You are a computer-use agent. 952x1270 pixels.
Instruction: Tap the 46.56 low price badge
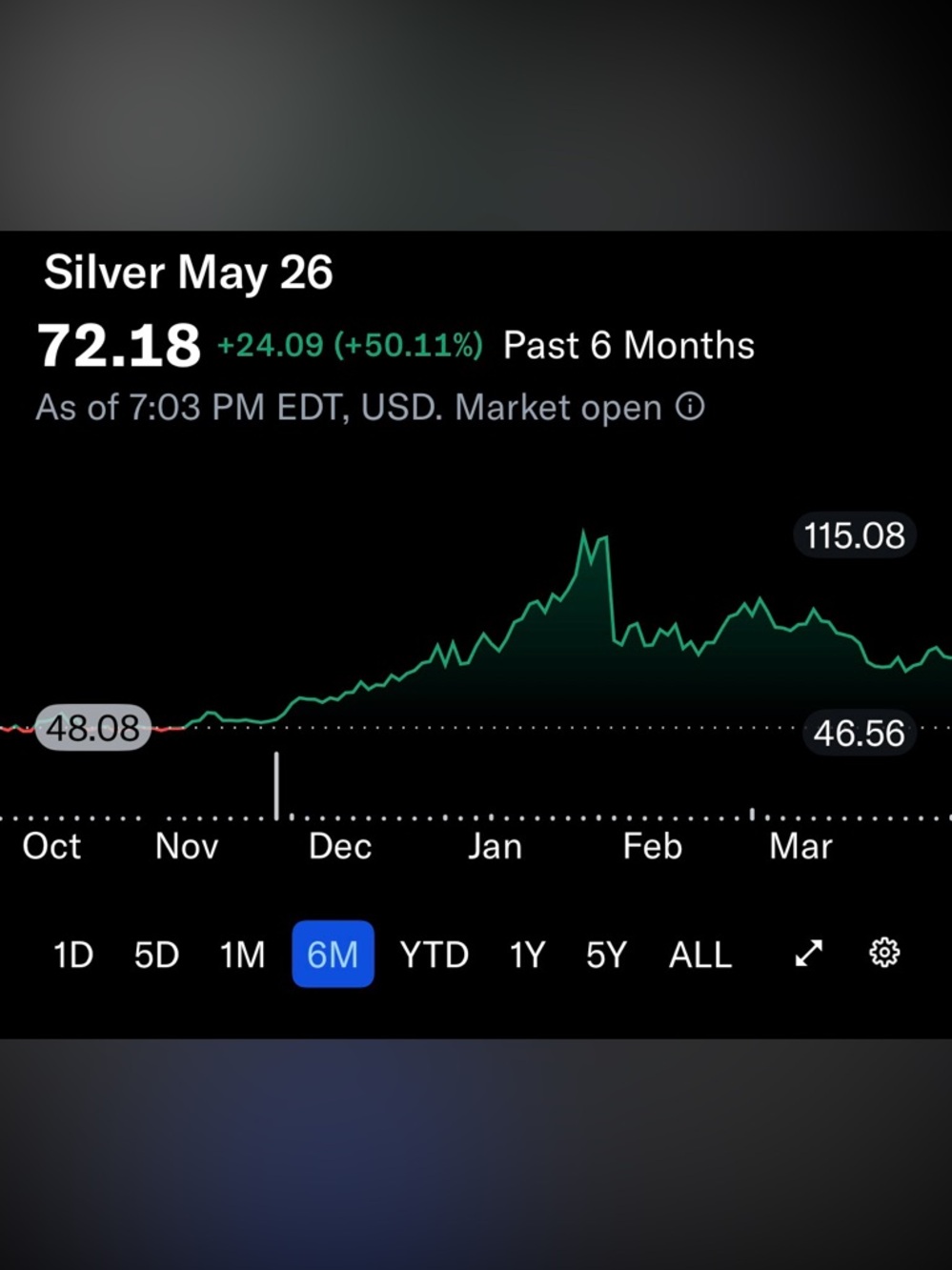[859, 733]
